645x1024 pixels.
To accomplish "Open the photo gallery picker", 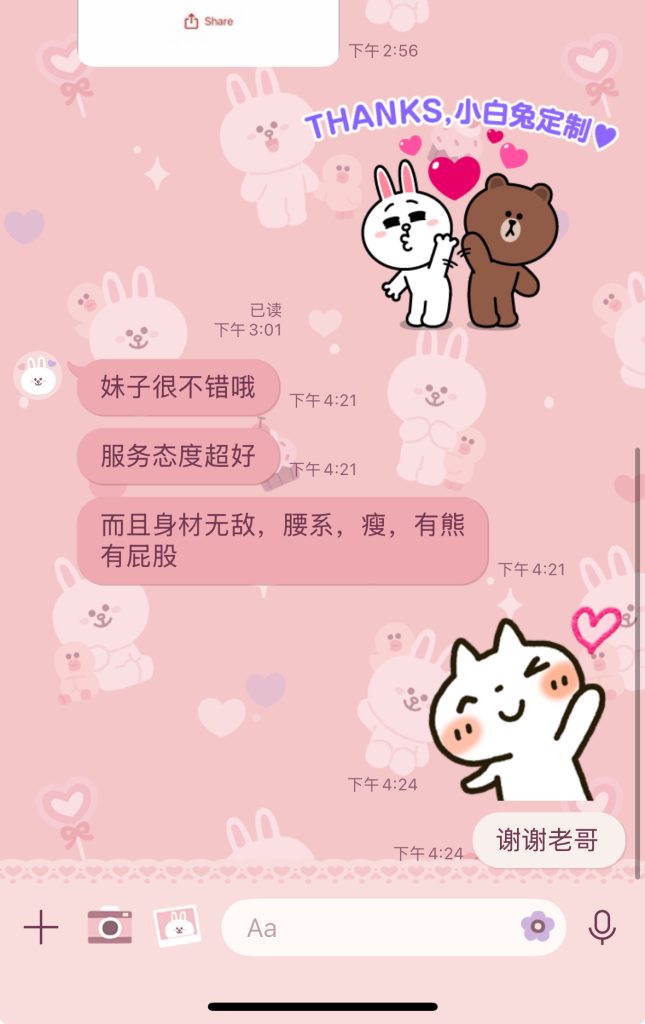I will tap(177, 927).
